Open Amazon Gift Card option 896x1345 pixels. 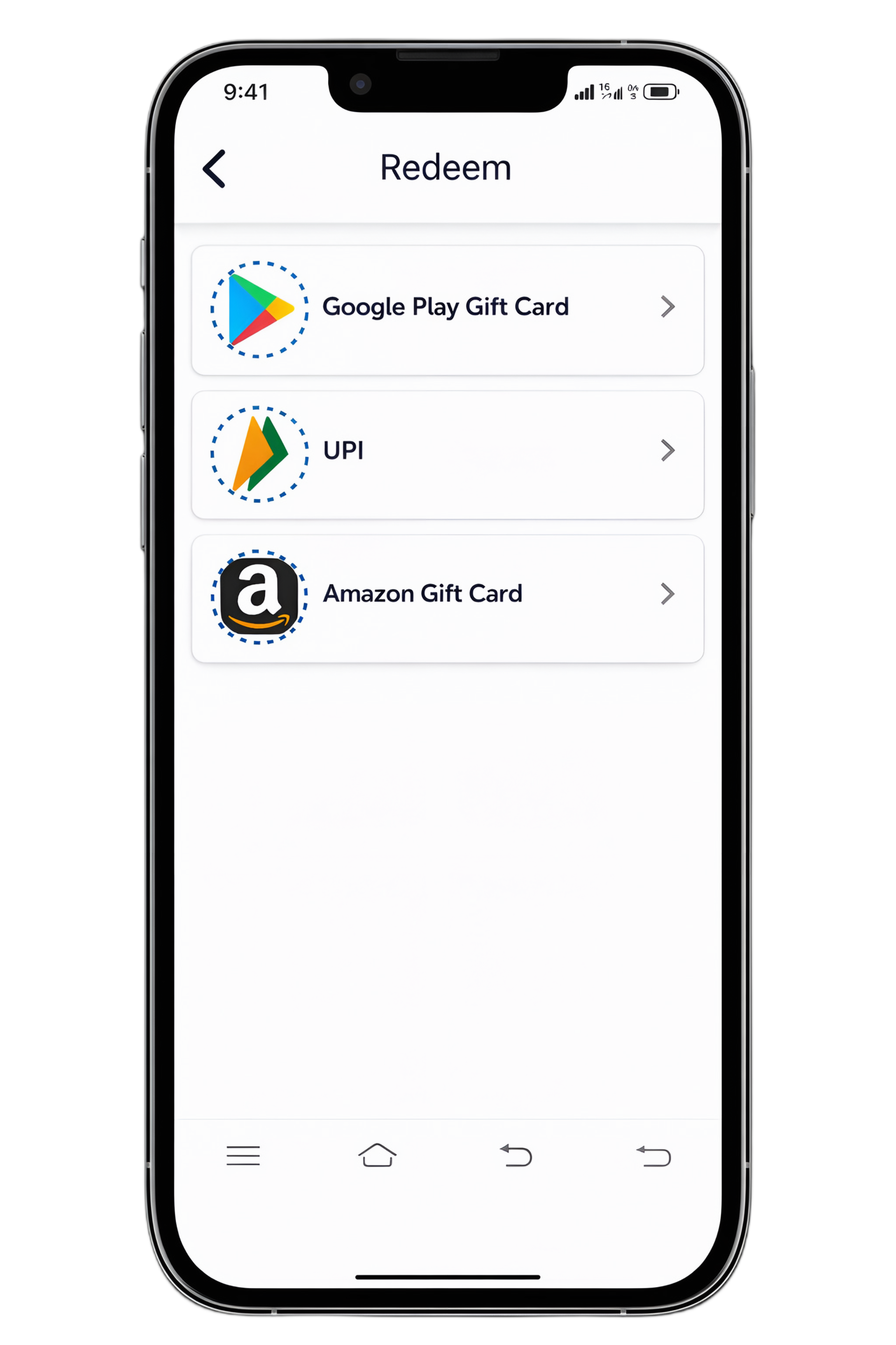tap(447, 598)
